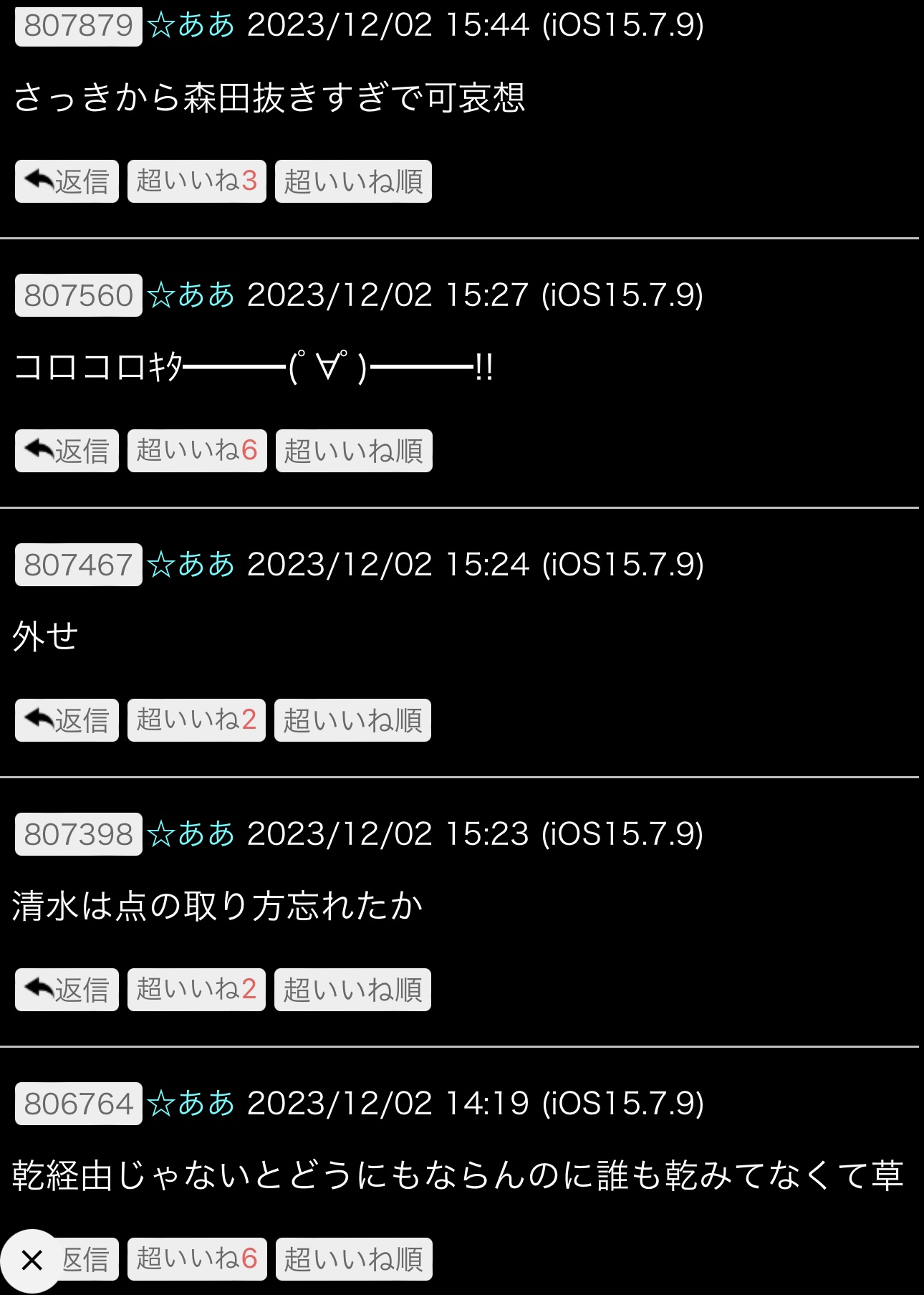Sort by 超いいね順 under comment 807560
Viewport: 924px width, 1295px height.
(x=354, y=451)
